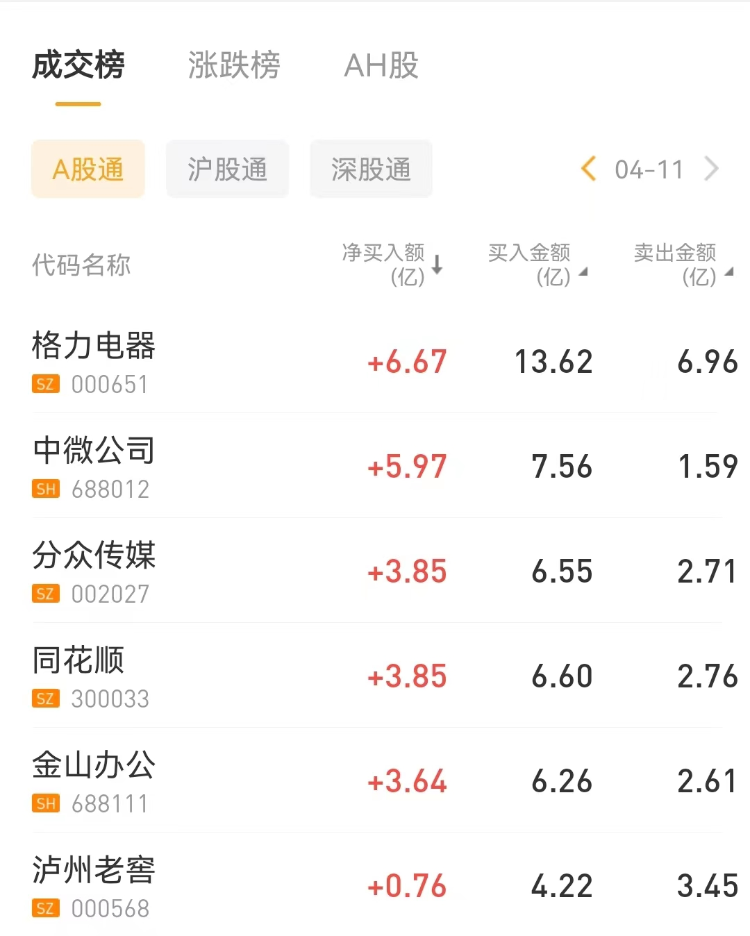Select the 深股通 filter chip
This screenshot has width=750, height=936.
371,169
